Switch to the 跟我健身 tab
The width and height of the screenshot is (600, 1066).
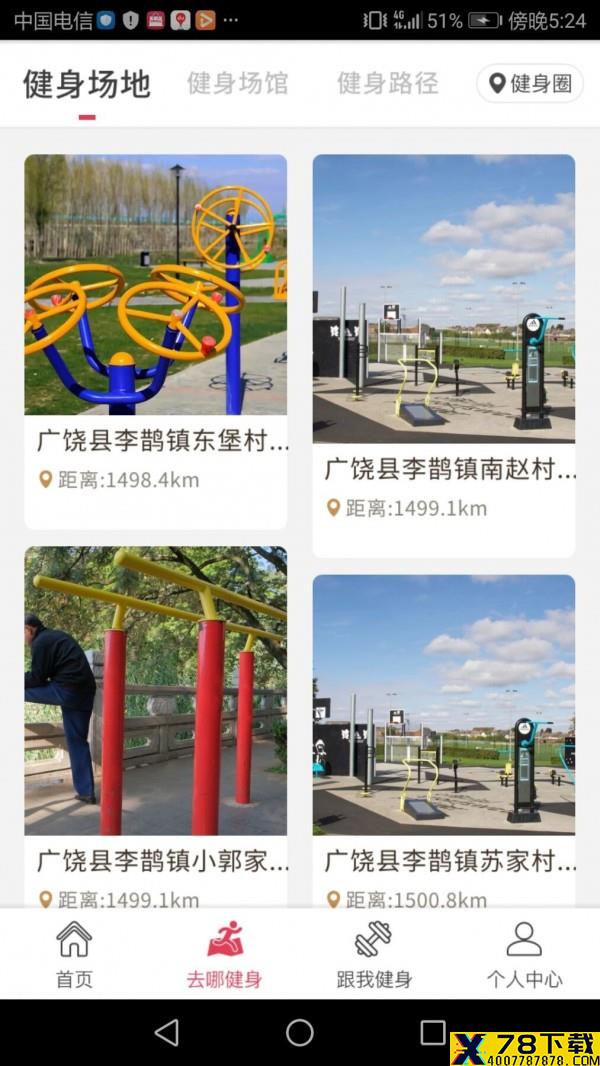374,954
